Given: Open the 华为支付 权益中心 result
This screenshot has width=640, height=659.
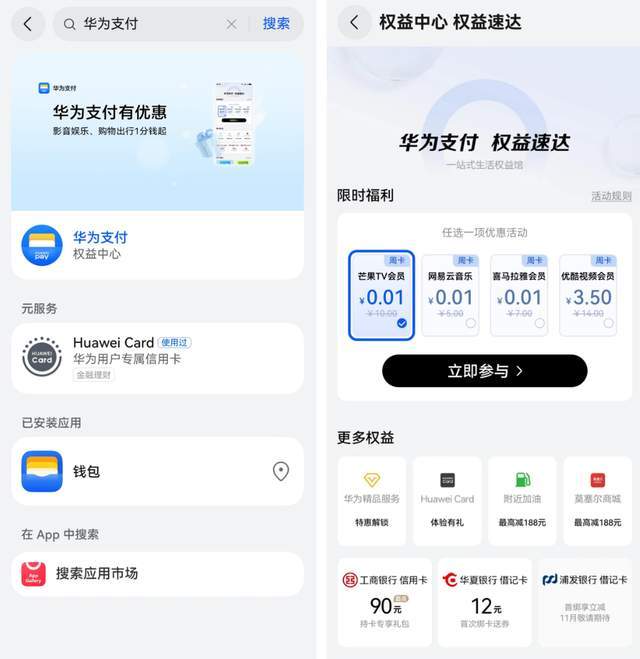Looking at the screenshot, I should coord(157,245).
